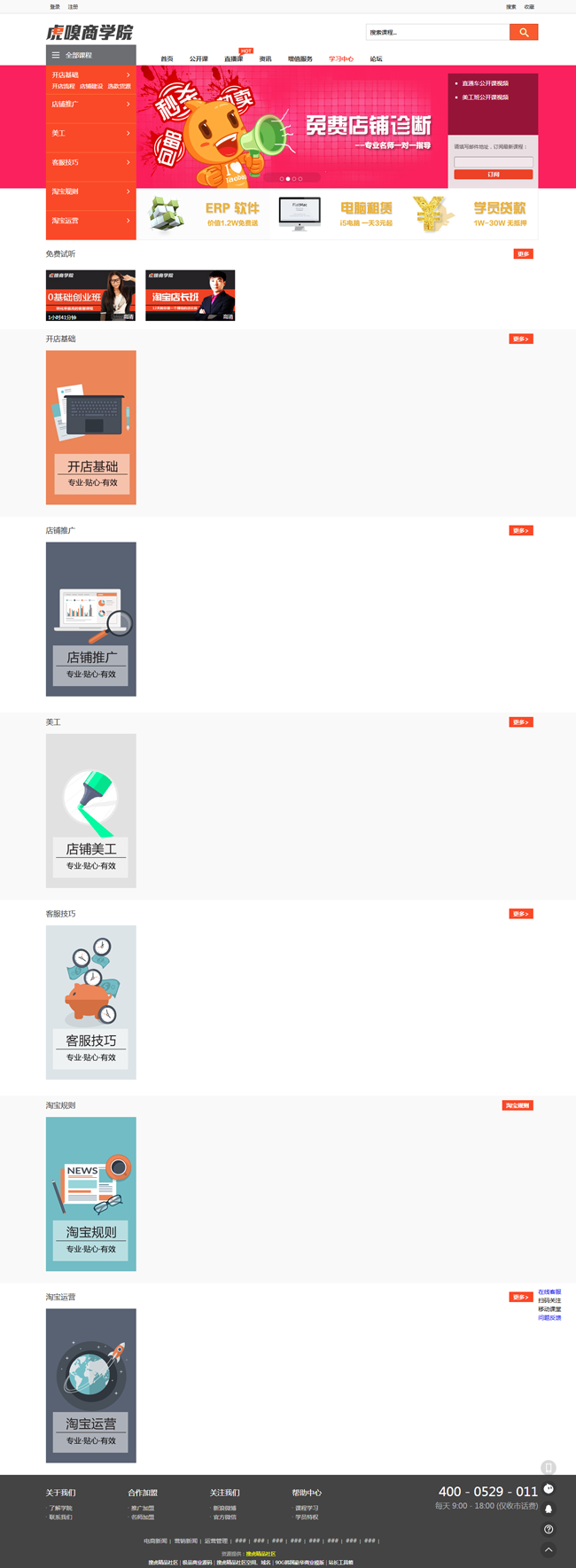This screenshot has height=1568, width=576.
Task: Open the 开店基础 course card
Action: 90,427
